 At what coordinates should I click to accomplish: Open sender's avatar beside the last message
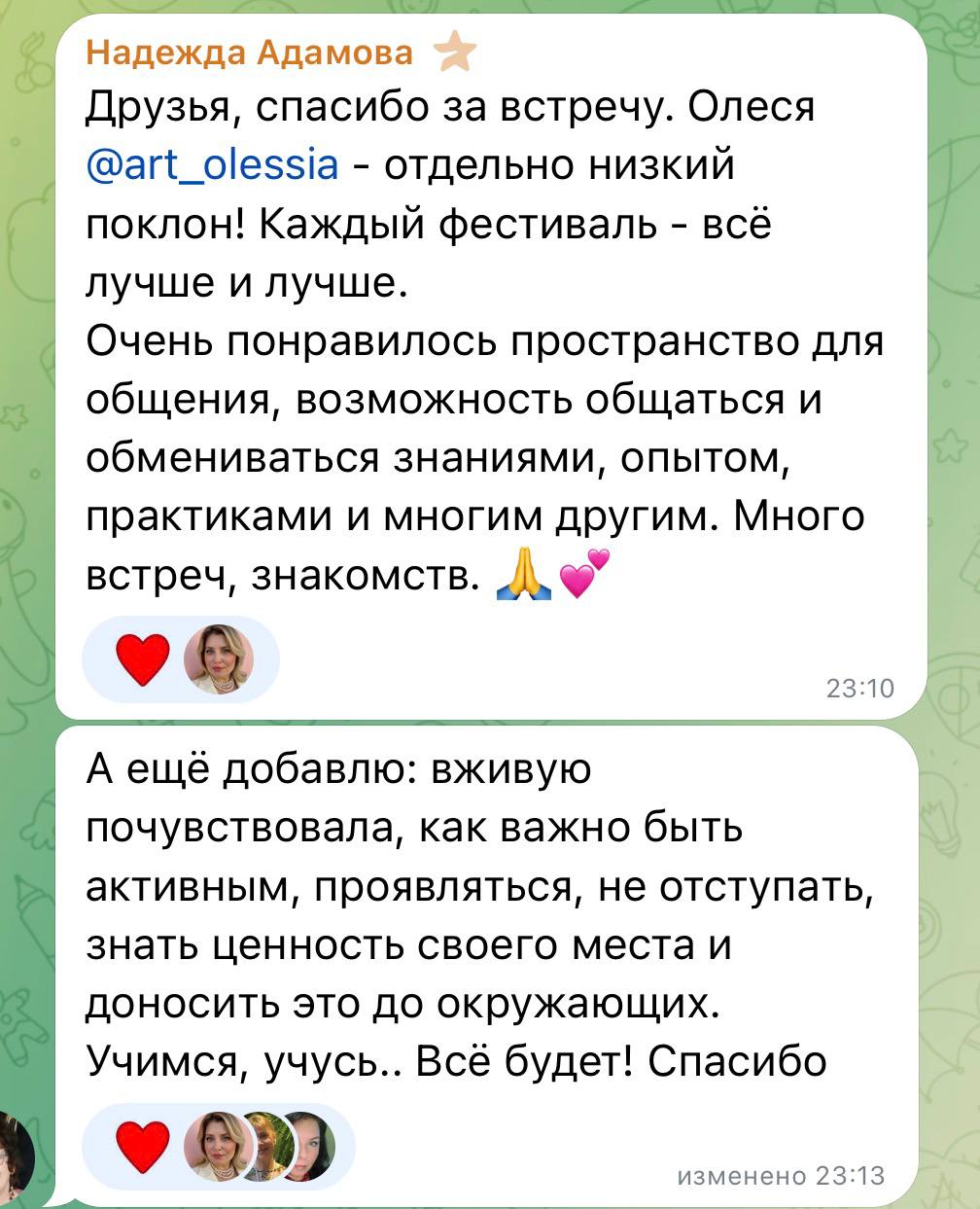point(17,1158)
